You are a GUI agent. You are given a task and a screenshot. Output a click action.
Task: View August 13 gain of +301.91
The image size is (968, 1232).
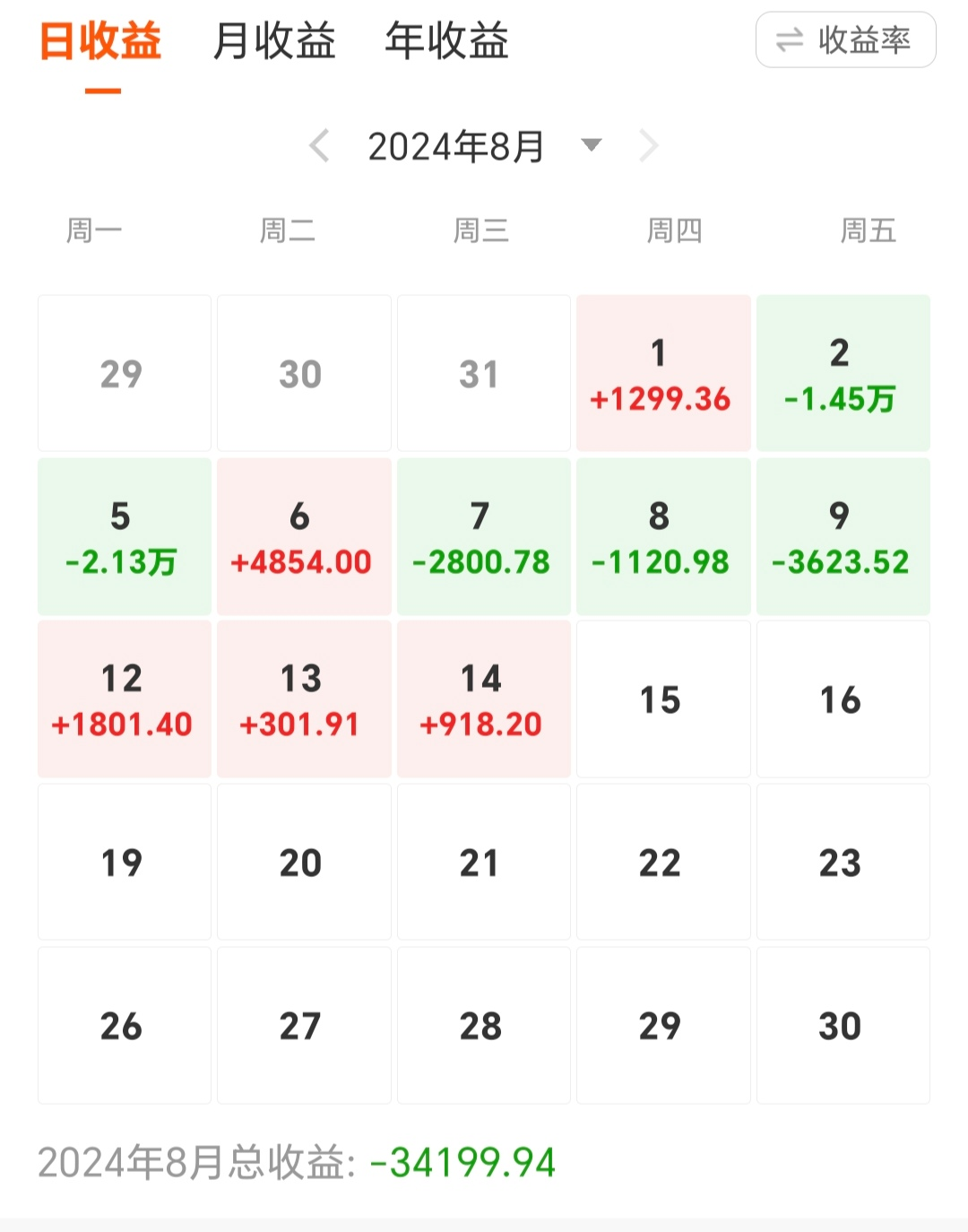click(x=303, y=698)
